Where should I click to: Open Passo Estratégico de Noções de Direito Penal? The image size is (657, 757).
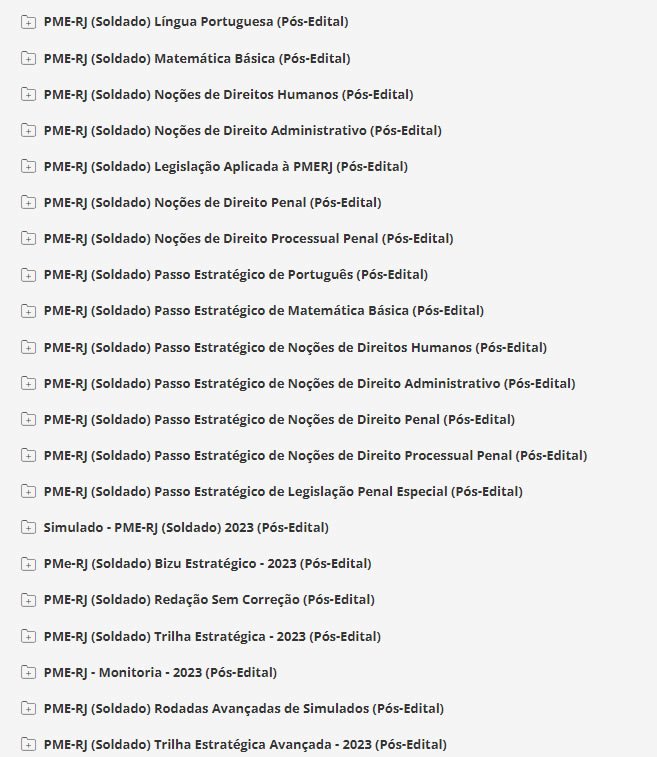pos(28,419)
